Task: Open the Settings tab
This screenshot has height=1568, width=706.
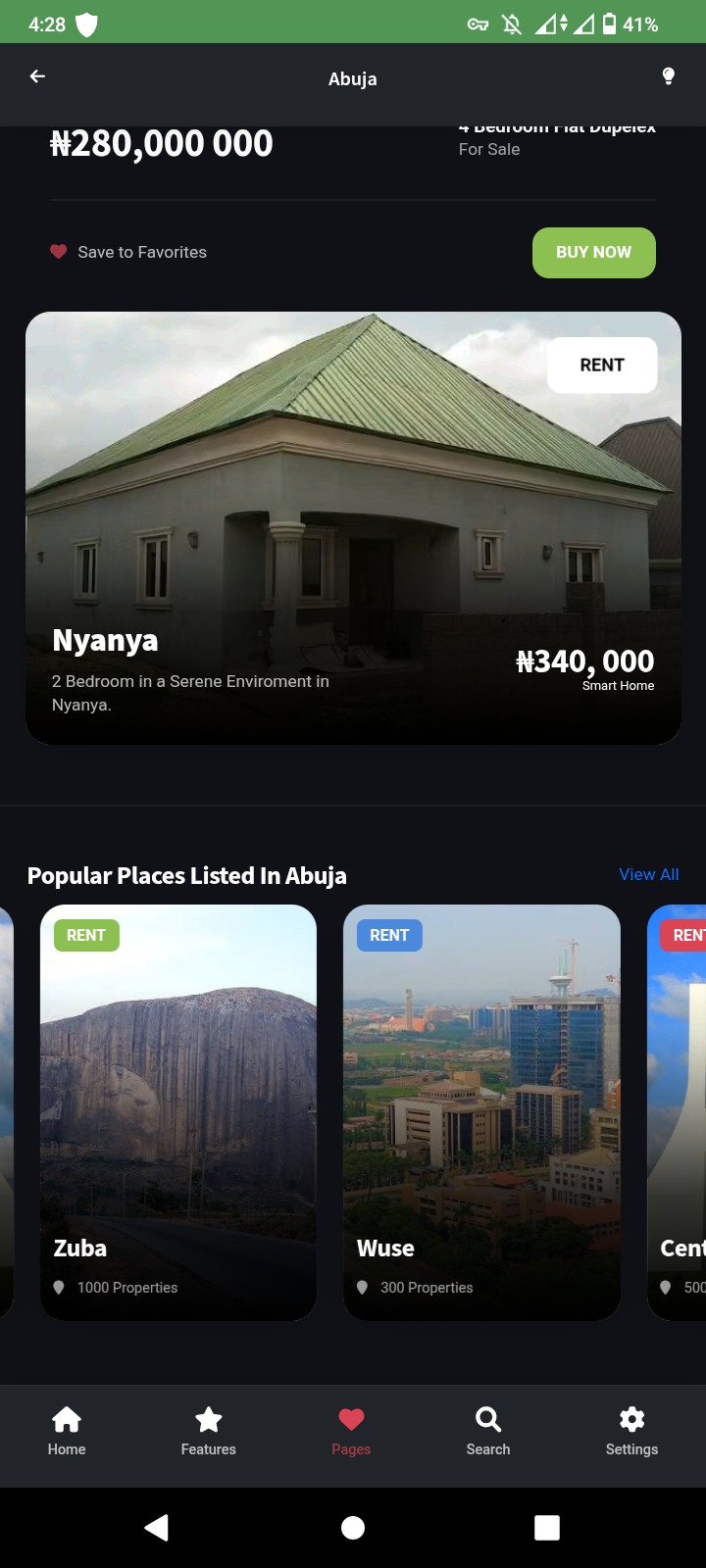Action: coord(631,1431)
